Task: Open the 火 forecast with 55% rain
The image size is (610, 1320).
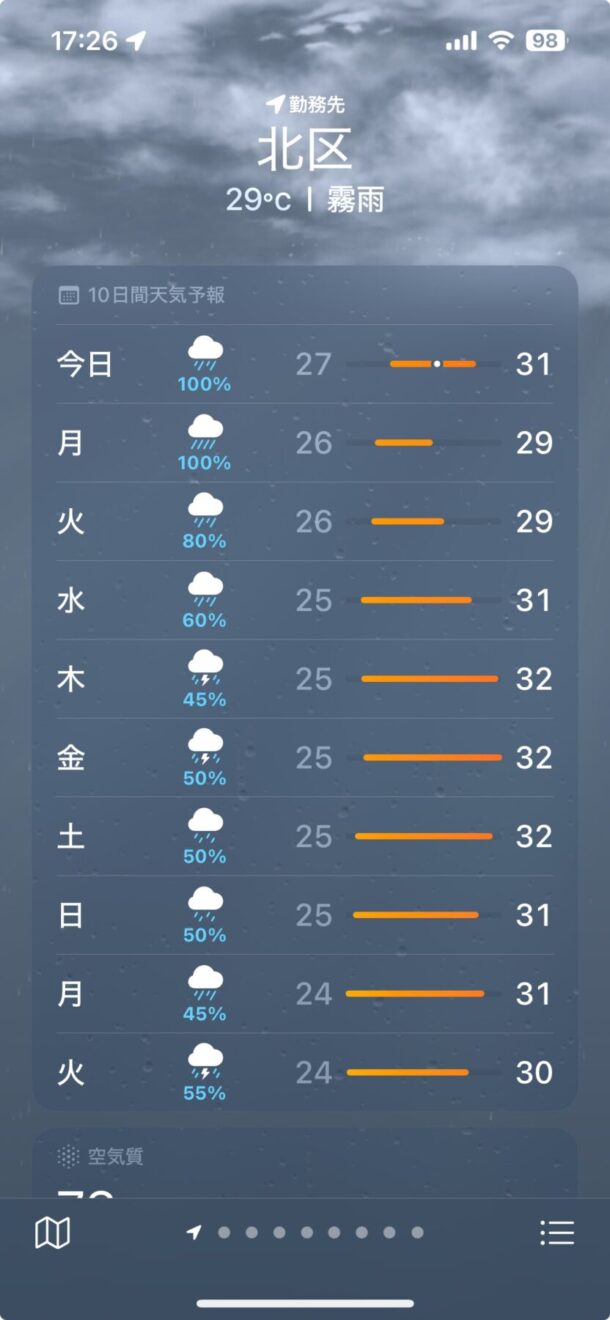Action: coord(305,1072)
